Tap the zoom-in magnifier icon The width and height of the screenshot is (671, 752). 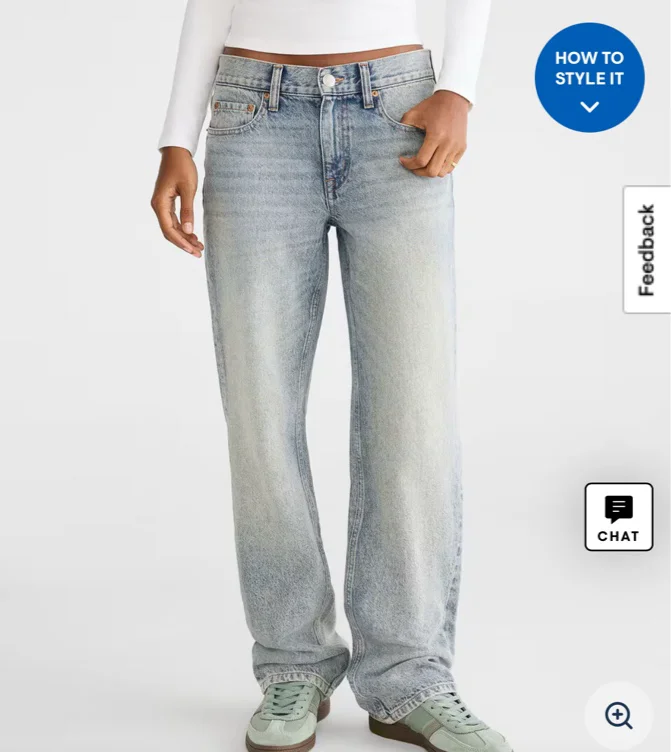coord(619,716)
